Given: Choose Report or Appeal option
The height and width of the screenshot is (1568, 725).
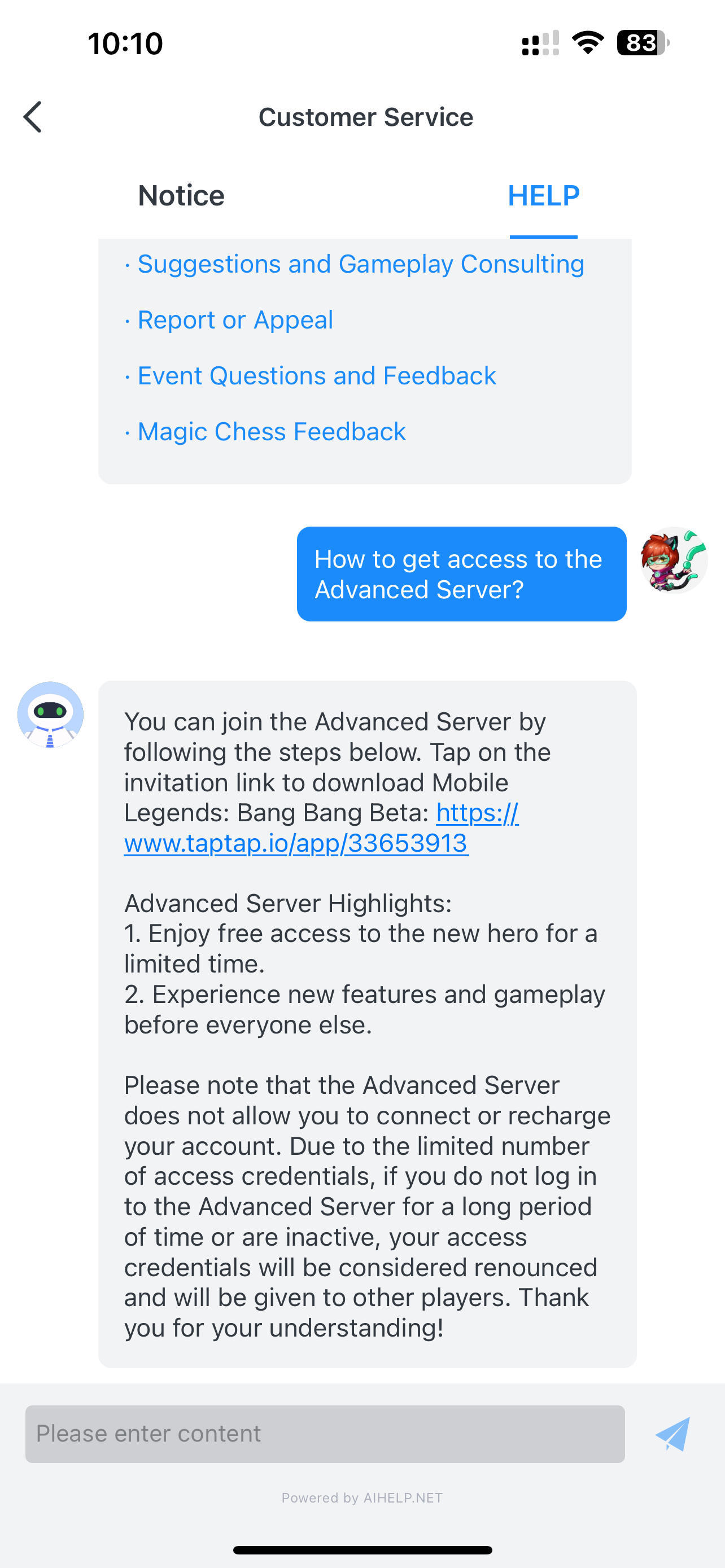Looking at the screenshot, I should [x=235, y=320].
